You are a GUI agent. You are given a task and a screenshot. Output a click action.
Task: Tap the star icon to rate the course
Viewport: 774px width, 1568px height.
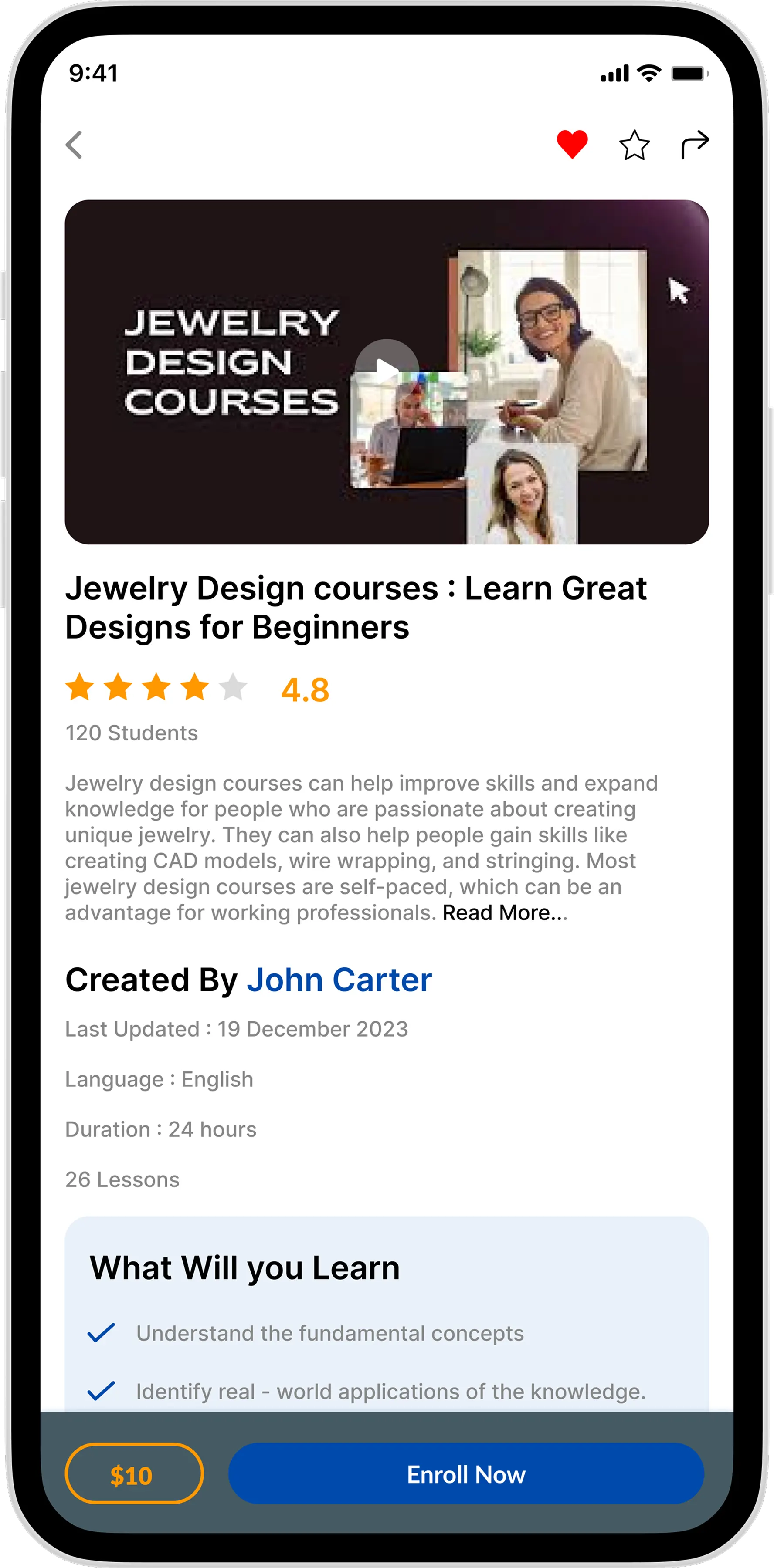tap(634, 145)
